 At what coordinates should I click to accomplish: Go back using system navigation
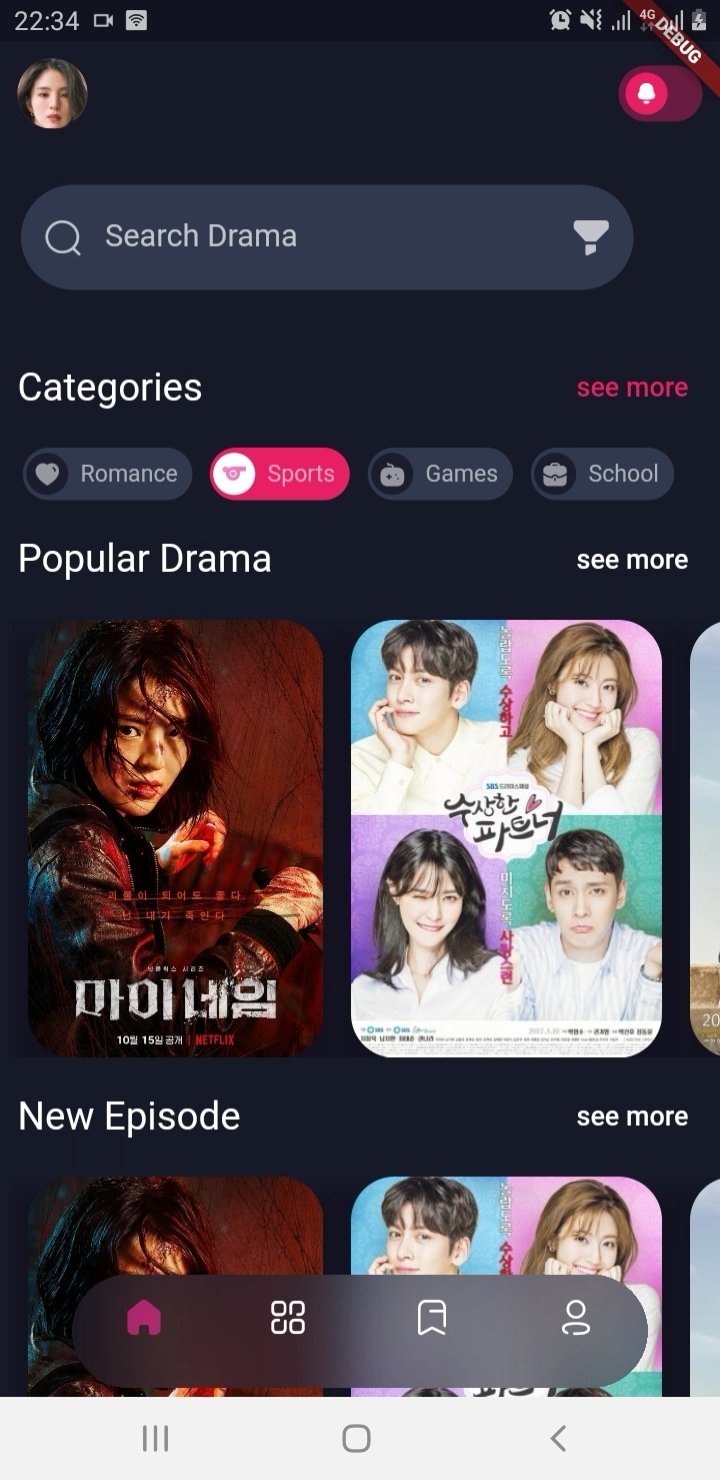click(x=558, y=1438)
